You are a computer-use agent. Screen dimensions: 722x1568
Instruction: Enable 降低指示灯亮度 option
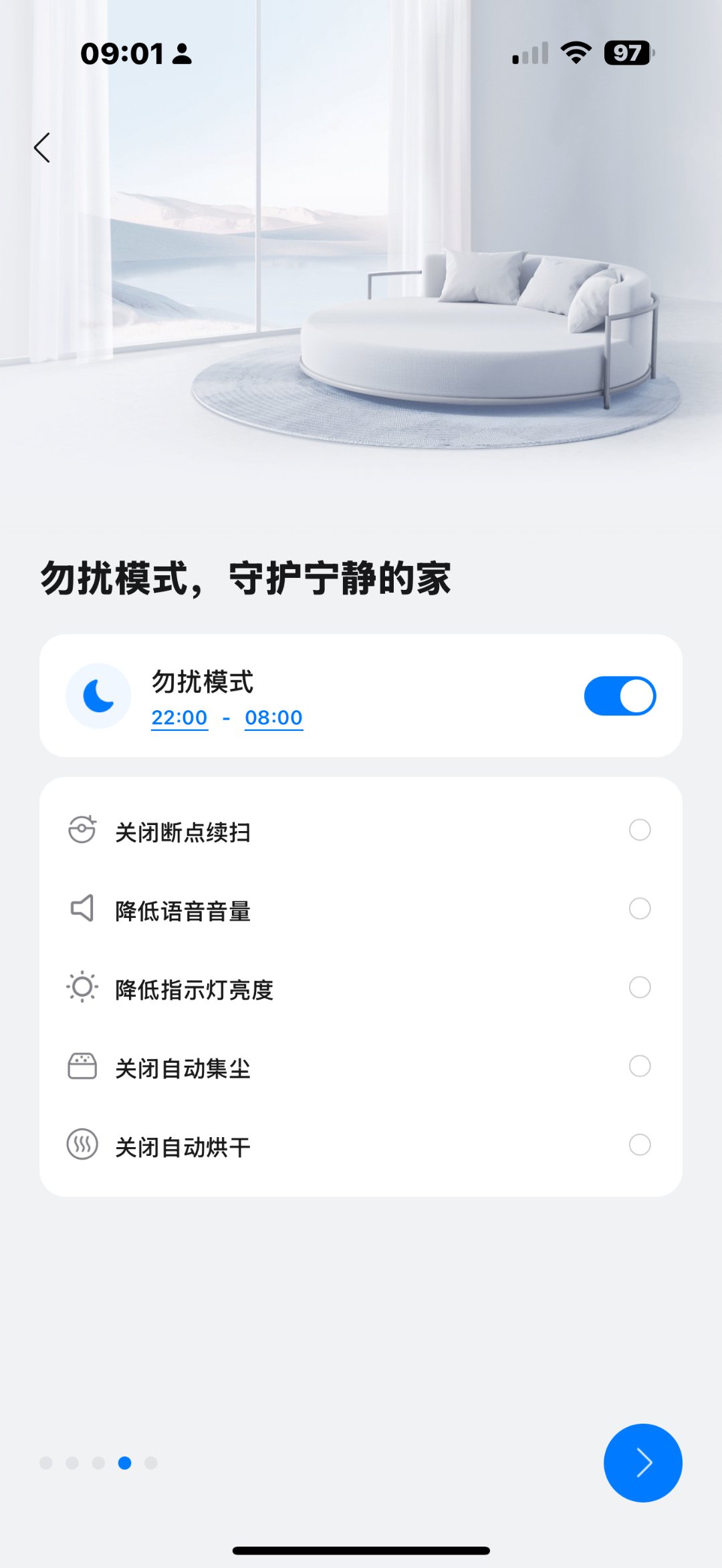click(x=639, y=987)
